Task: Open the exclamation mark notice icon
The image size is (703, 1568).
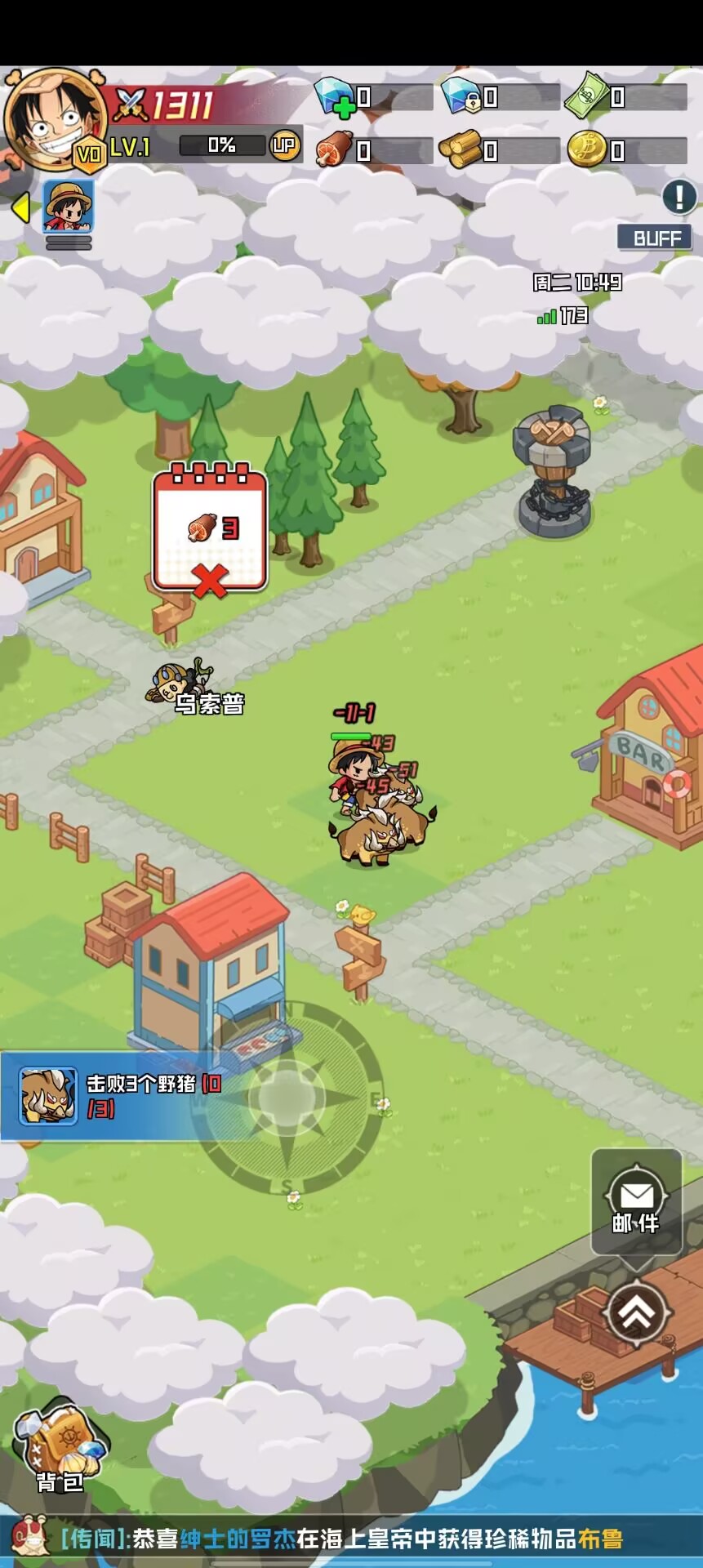Action: pyautogui.click(x=679, y=196)
